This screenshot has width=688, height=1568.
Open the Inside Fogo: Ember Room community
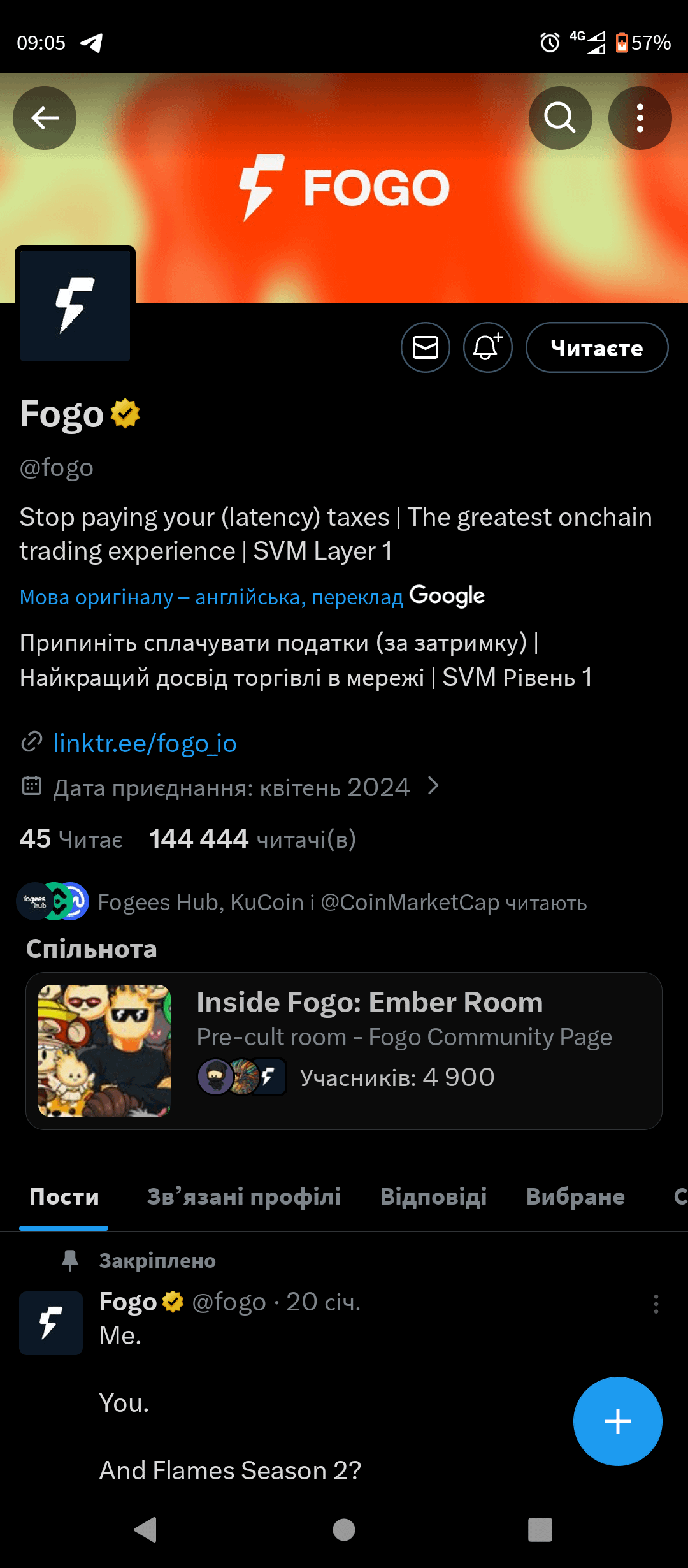click(344, 1050)
